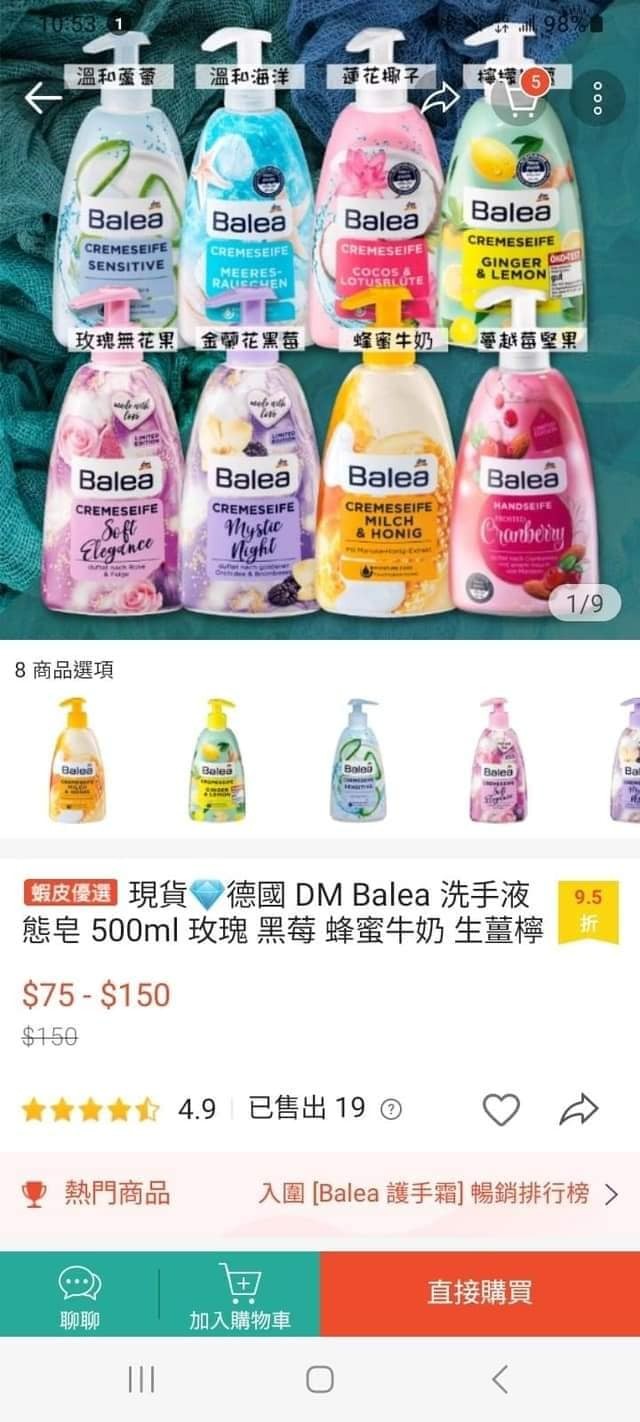Tap 加入購物車 to add to cart

[240, 1295]
